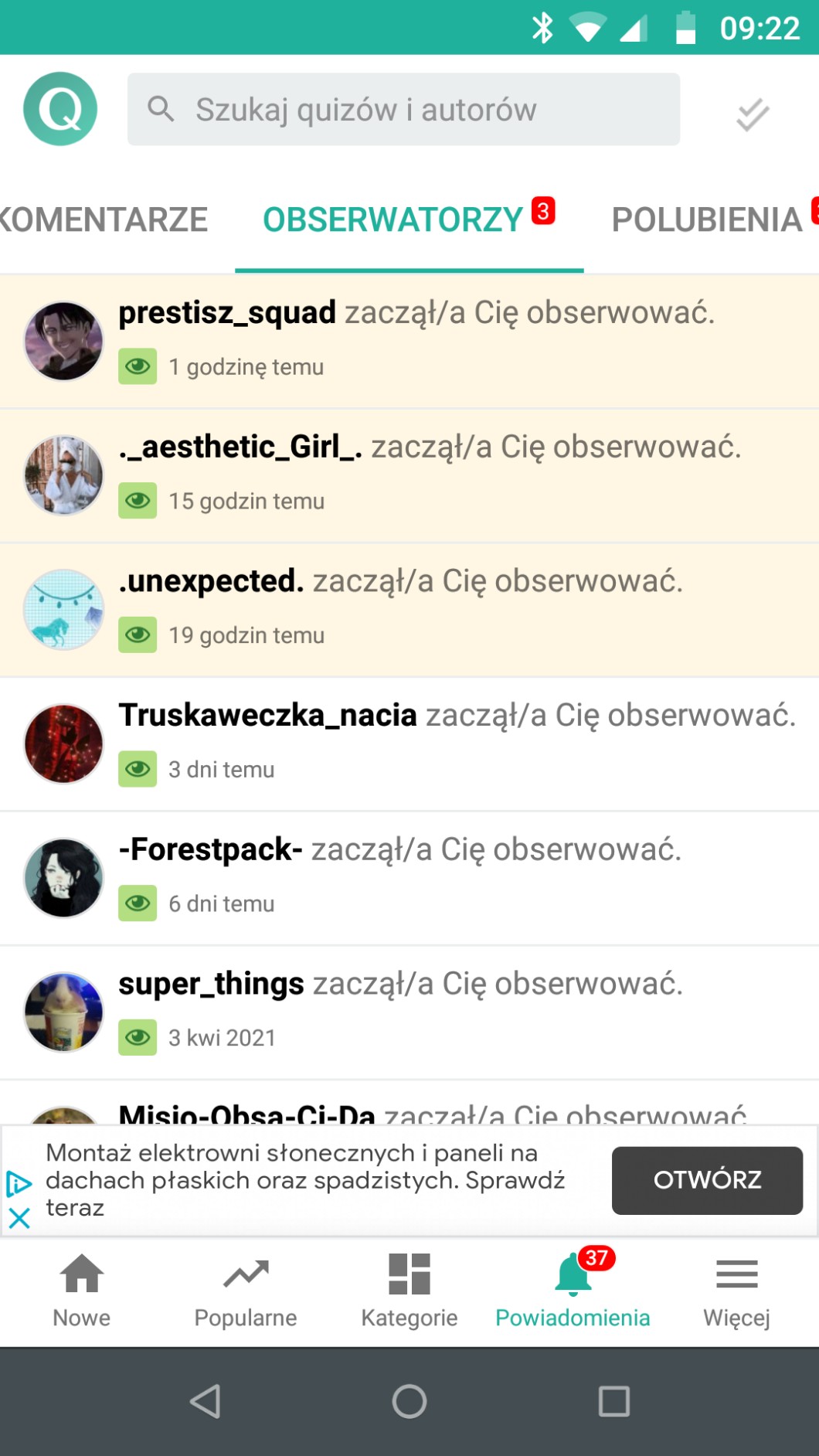
Task: Browse the Kategorie tab
Action: coord(409,1289)
